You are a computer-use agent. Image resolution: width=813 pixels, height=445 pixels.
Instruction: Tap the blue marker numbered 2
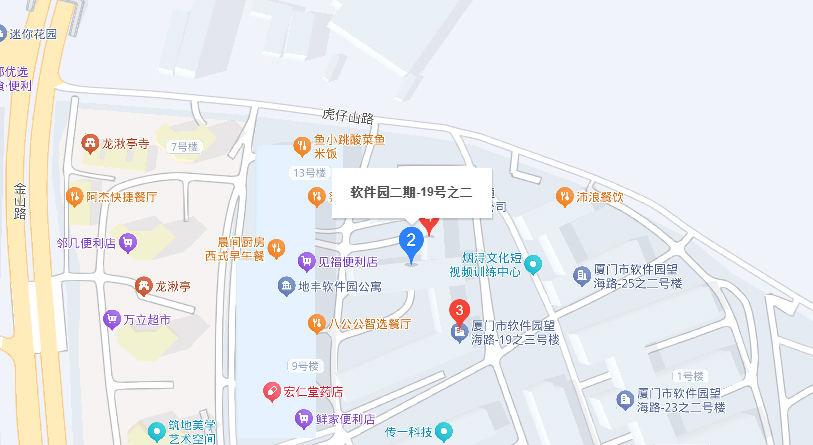410,241
